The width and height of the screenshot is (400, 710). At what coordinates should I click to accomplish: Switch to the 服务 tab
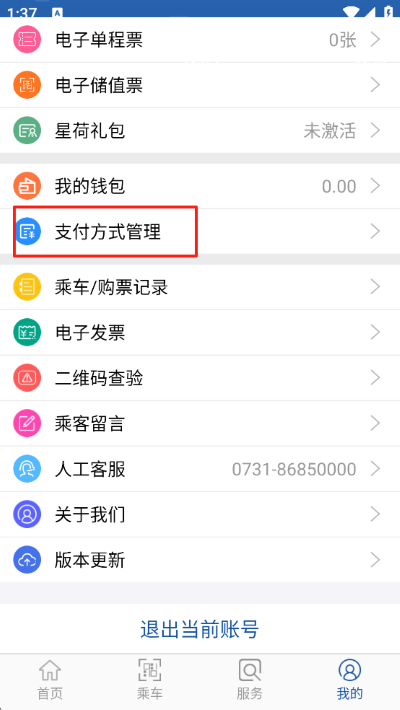(x=250, y=680)
